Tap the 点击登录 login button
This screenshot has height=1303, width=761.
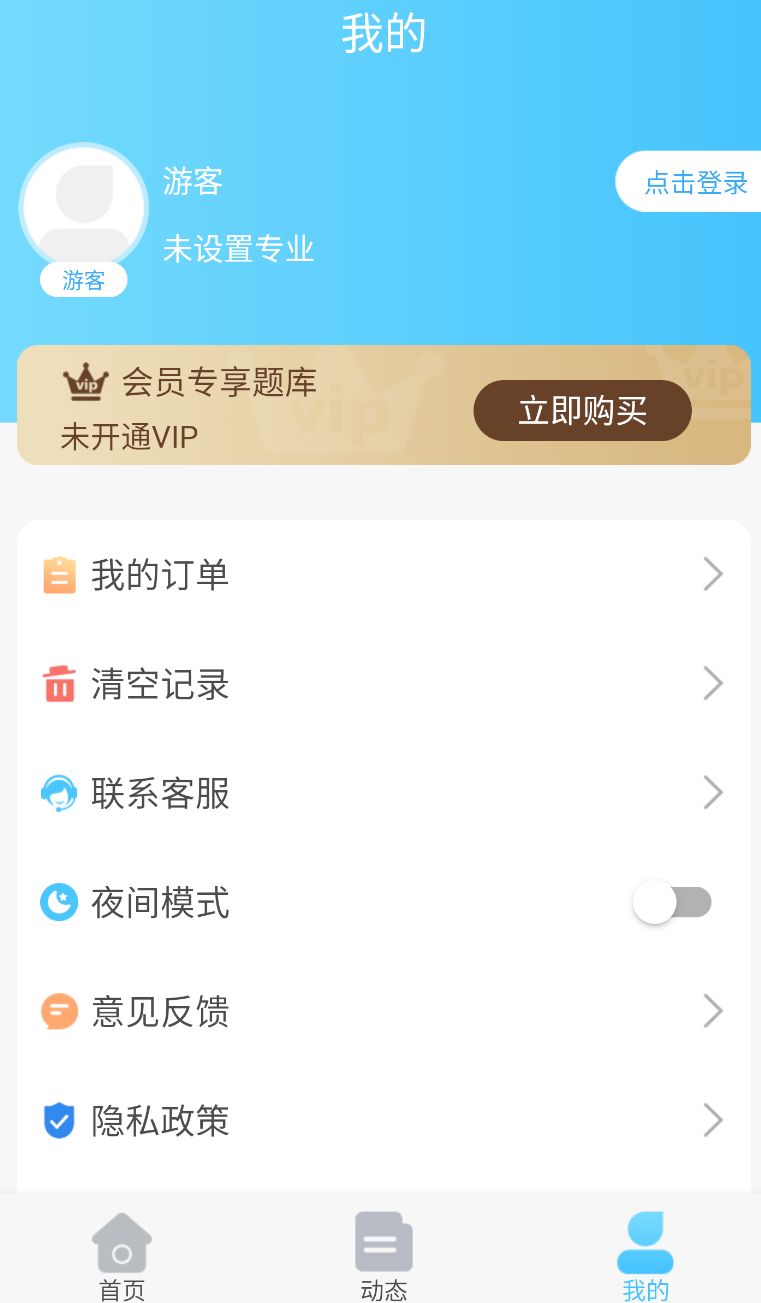[688, 182]
